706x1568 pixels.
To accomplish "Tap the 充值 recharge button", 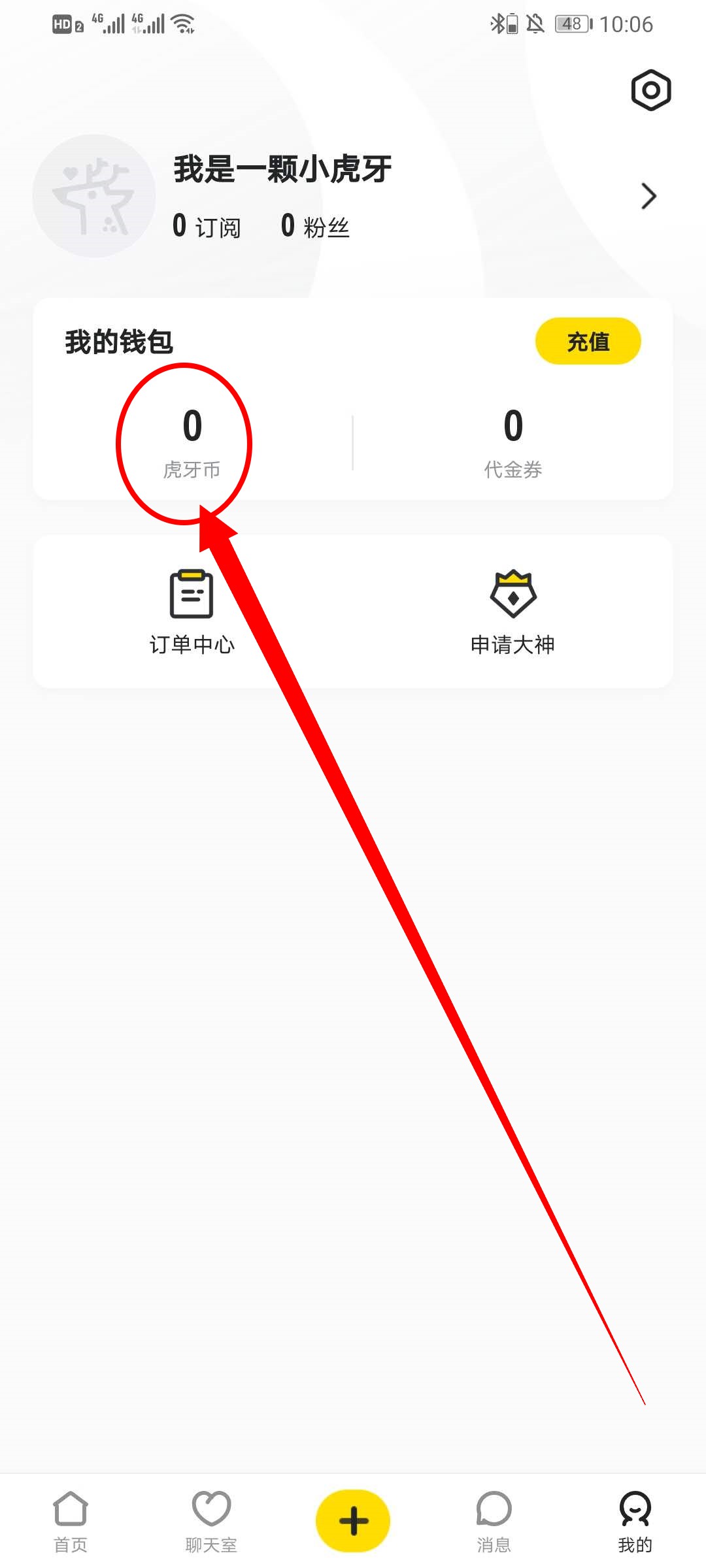I will point(588,341).
